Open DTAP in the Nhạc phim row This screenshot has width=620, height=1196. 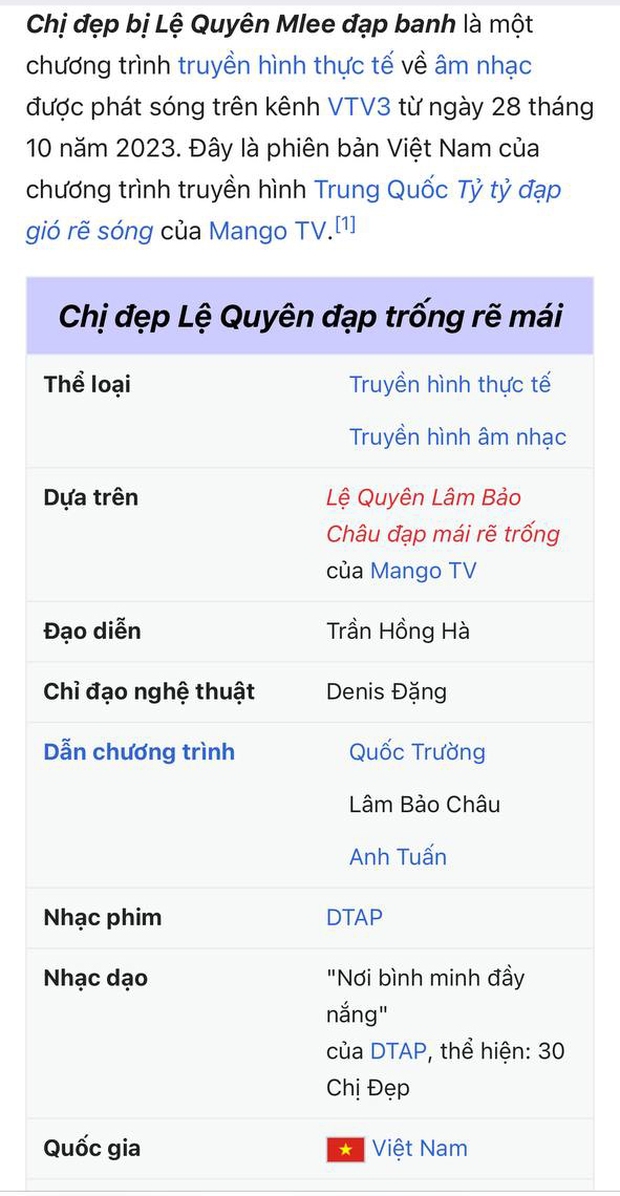(354, 917)
